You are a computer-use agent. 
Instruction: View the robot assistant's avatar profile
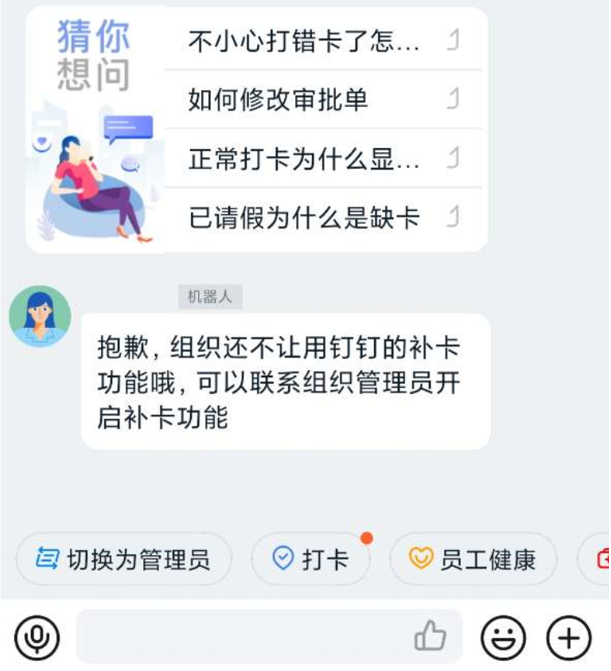point(40,317)
